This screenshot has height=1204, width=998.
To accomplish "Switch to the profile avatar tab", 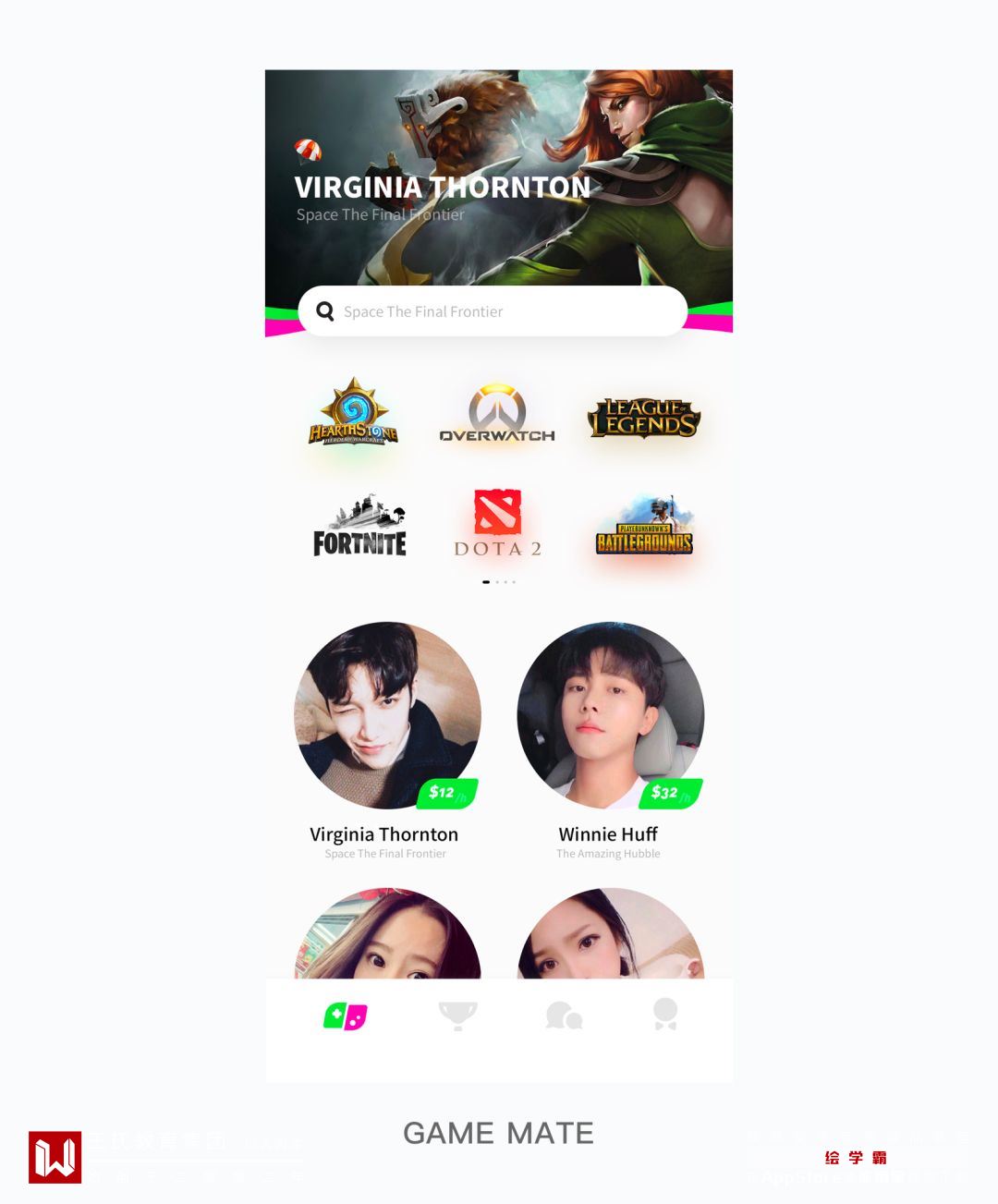I will [x=665, y=1014].
